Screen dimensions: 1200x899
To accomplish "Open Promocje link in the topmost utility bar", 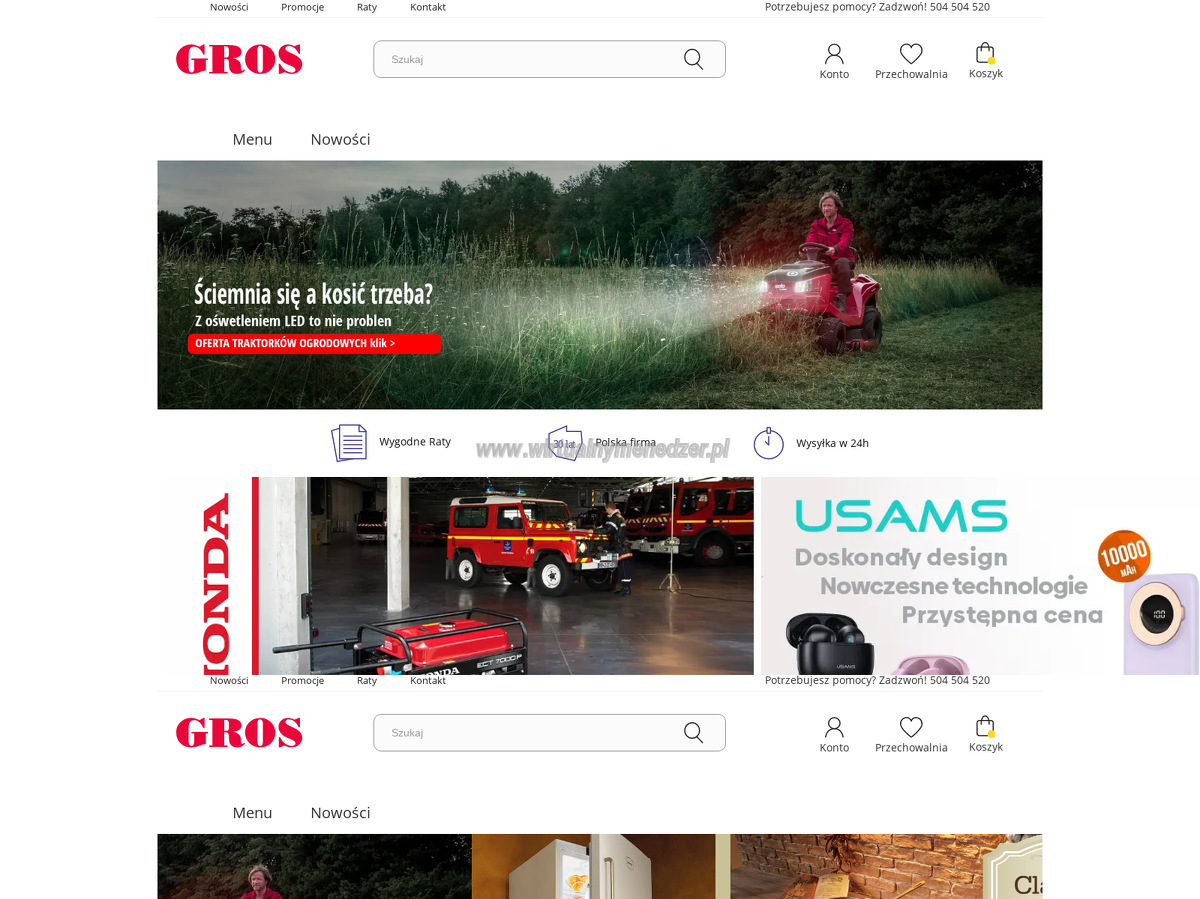I will click(x=302, y=7).
